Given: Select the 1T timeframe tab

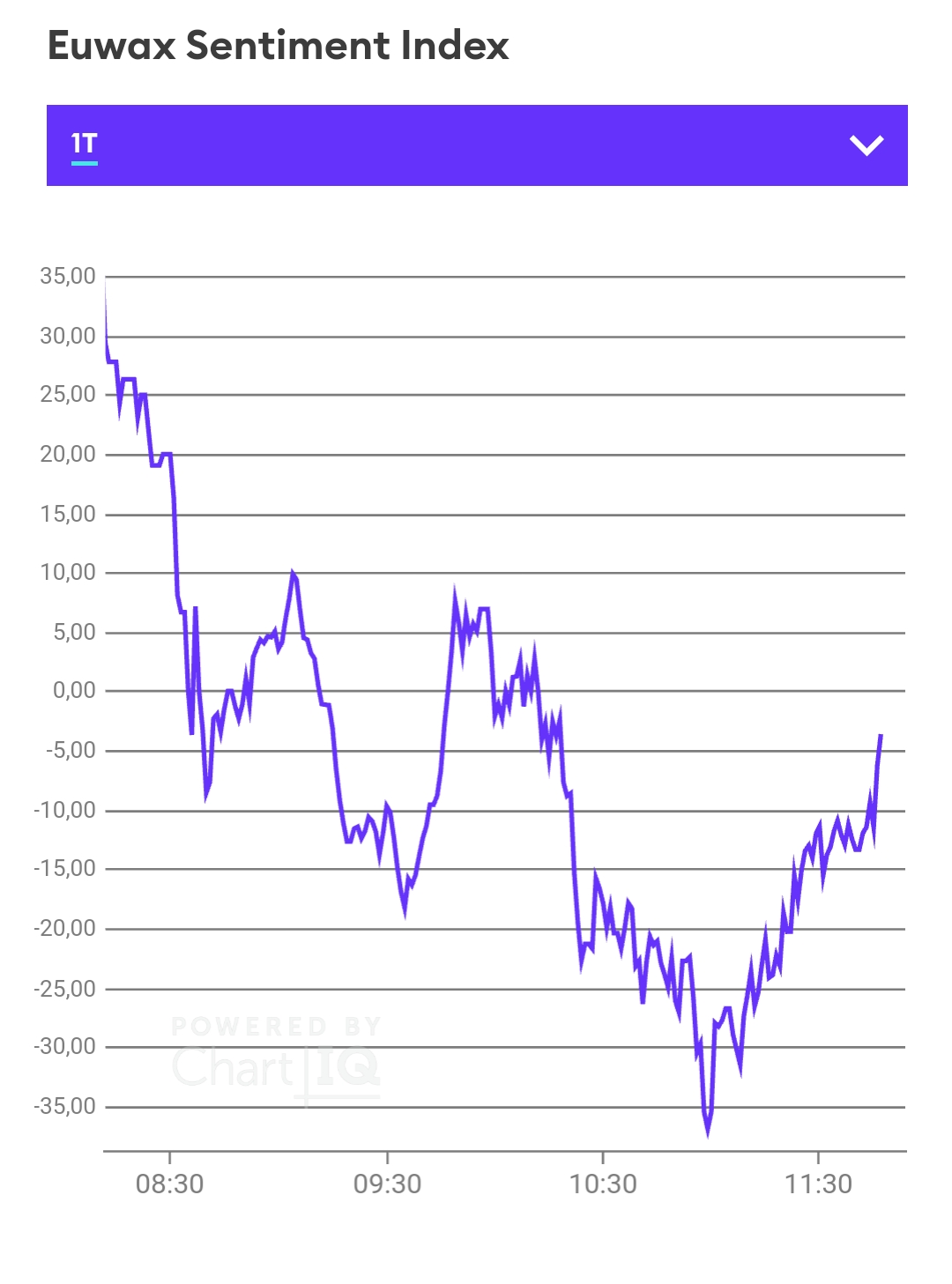Looking at the screenshot, I should (x=84, y=141).
